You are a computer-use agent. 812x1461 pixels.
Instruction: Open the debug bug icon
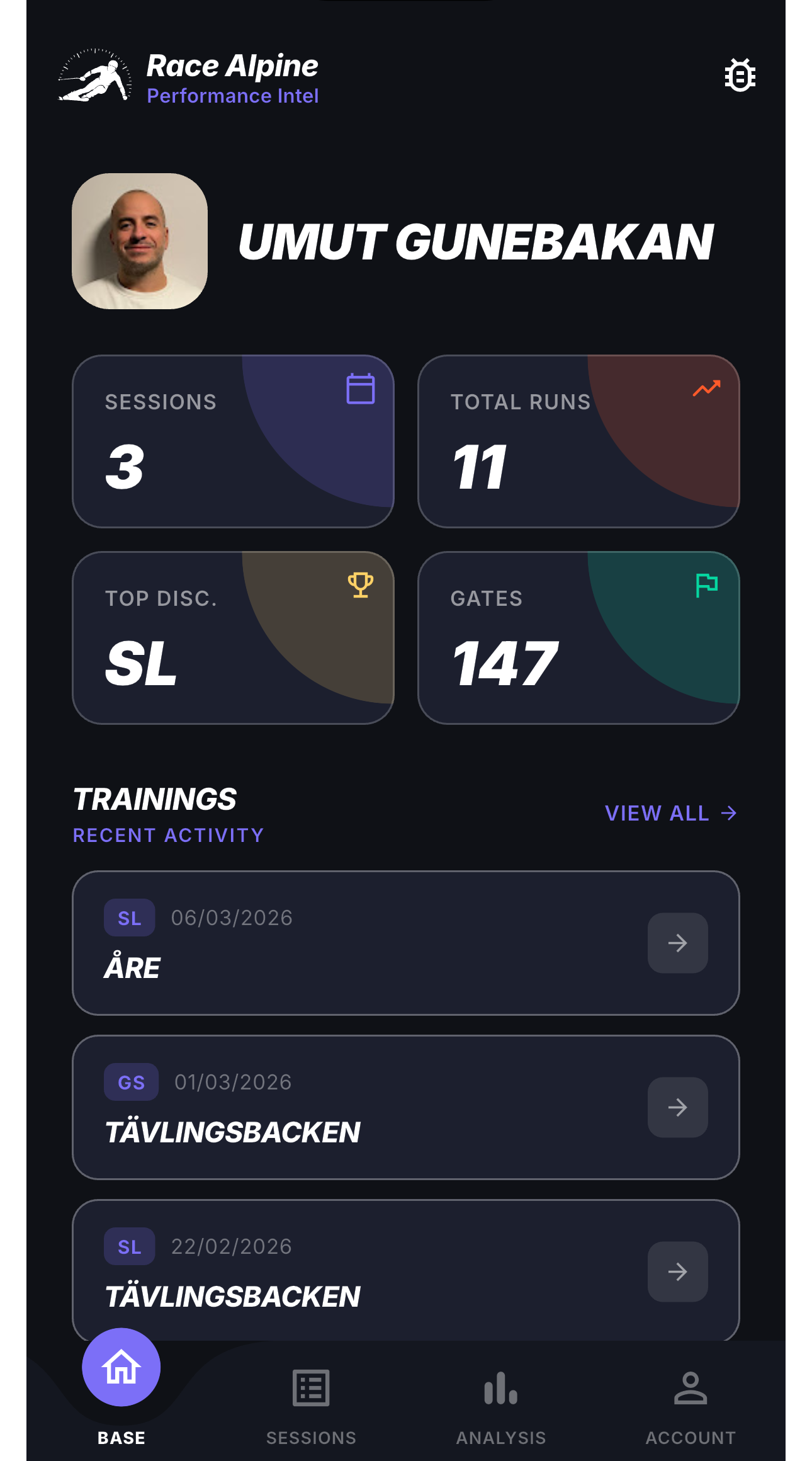coord(740,76)
